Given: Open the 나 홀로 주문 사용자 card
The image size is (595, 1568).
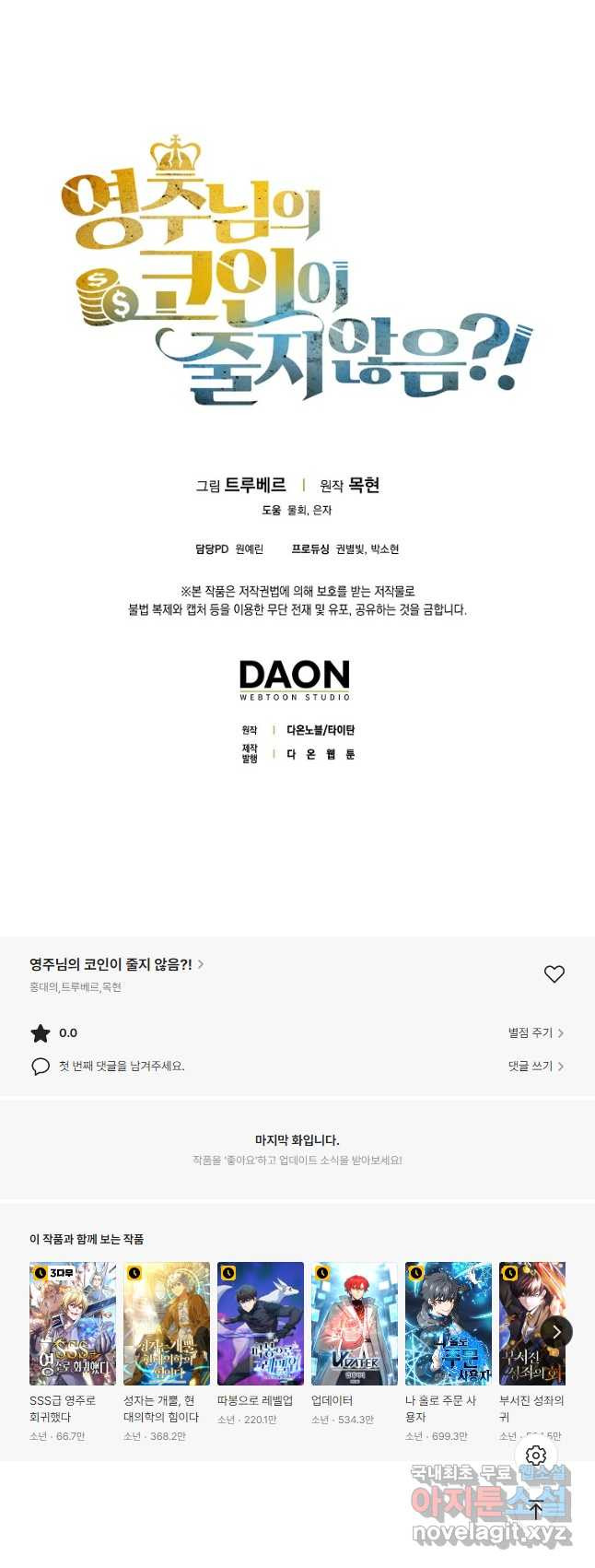Looking at the screenshot, I should (x=449, y=1324).
